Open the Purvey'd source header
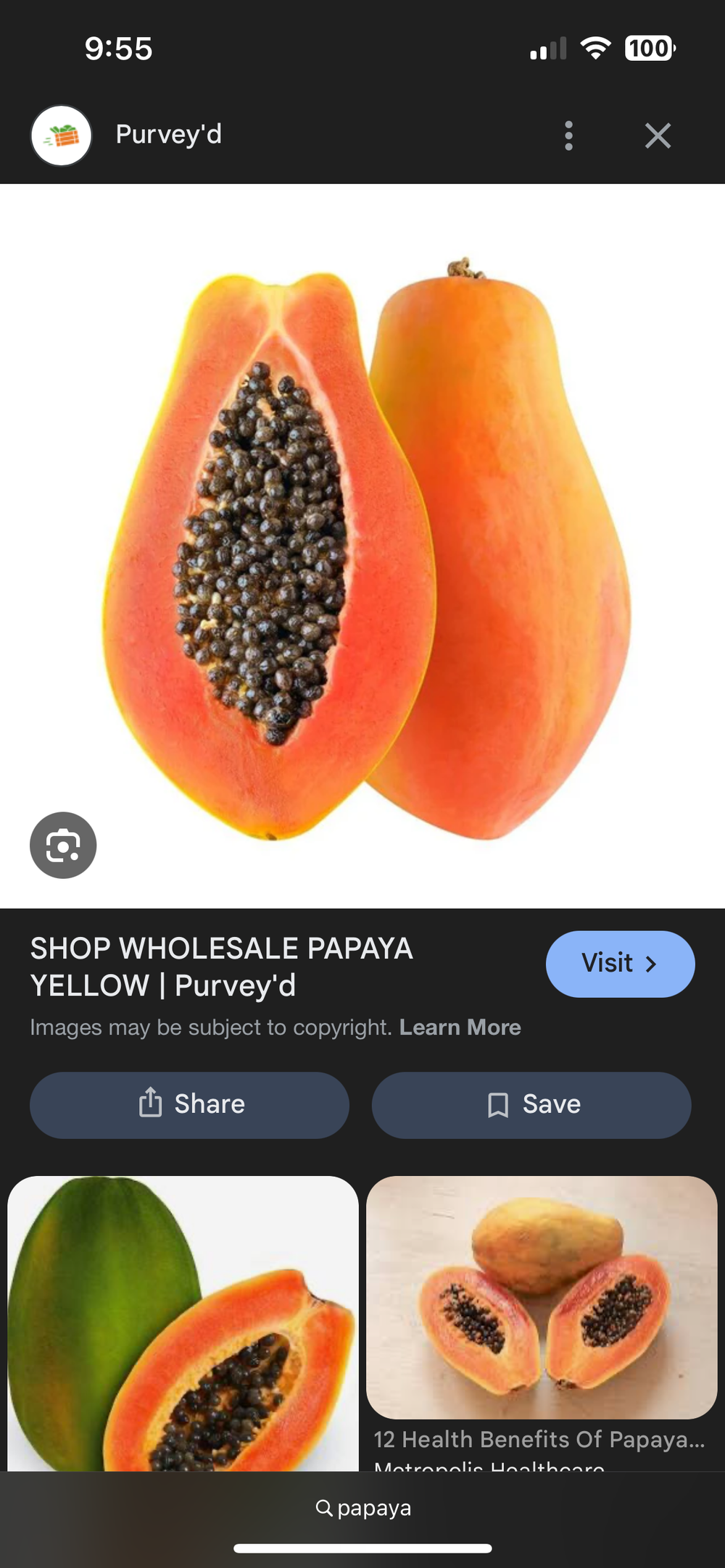Viewport: 725px width, 1568px height. (168, 135)
